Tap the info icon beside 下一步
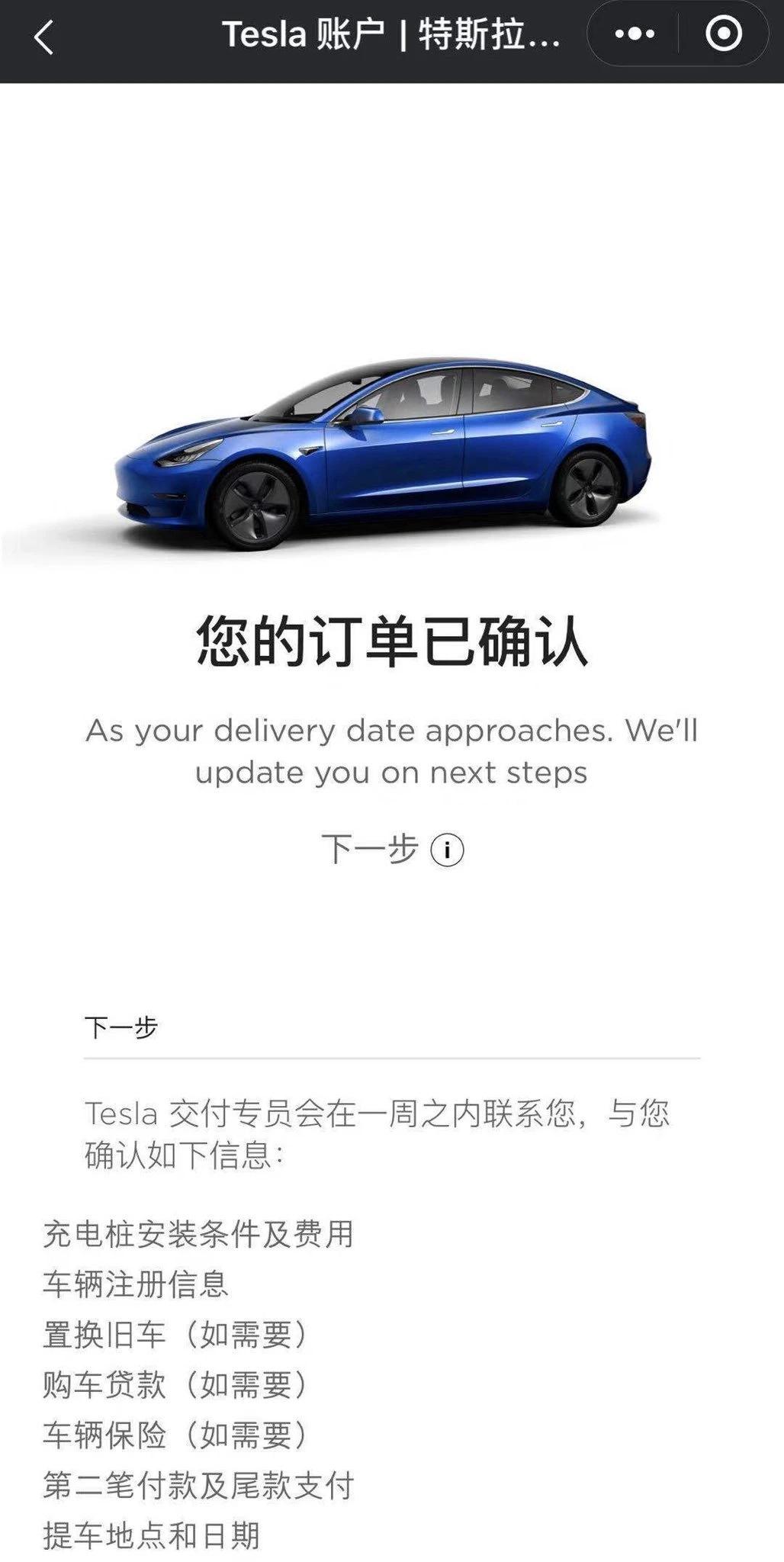784x1562 pixels. point(447,850)
